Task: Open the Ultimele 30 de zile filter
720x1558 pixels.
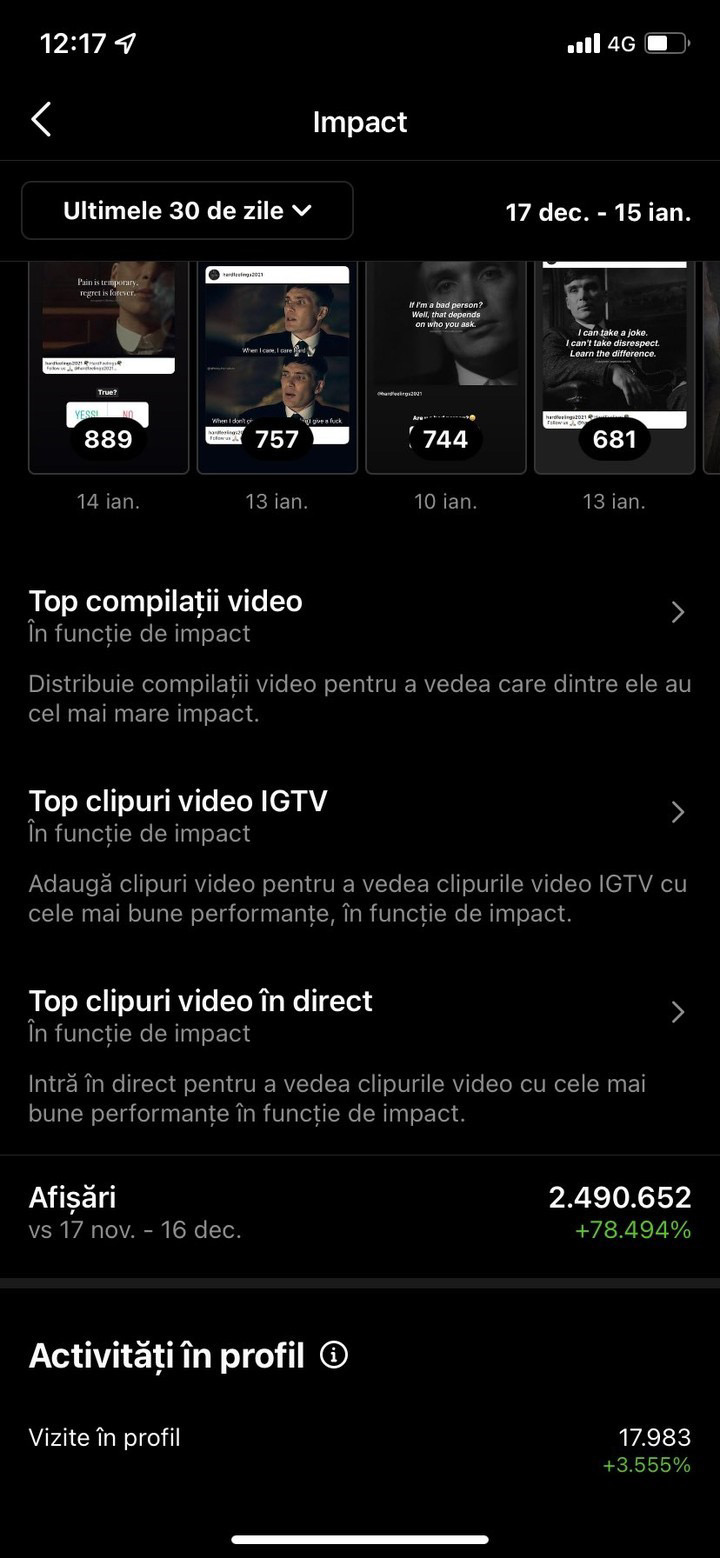Action: tap(187, 210)
